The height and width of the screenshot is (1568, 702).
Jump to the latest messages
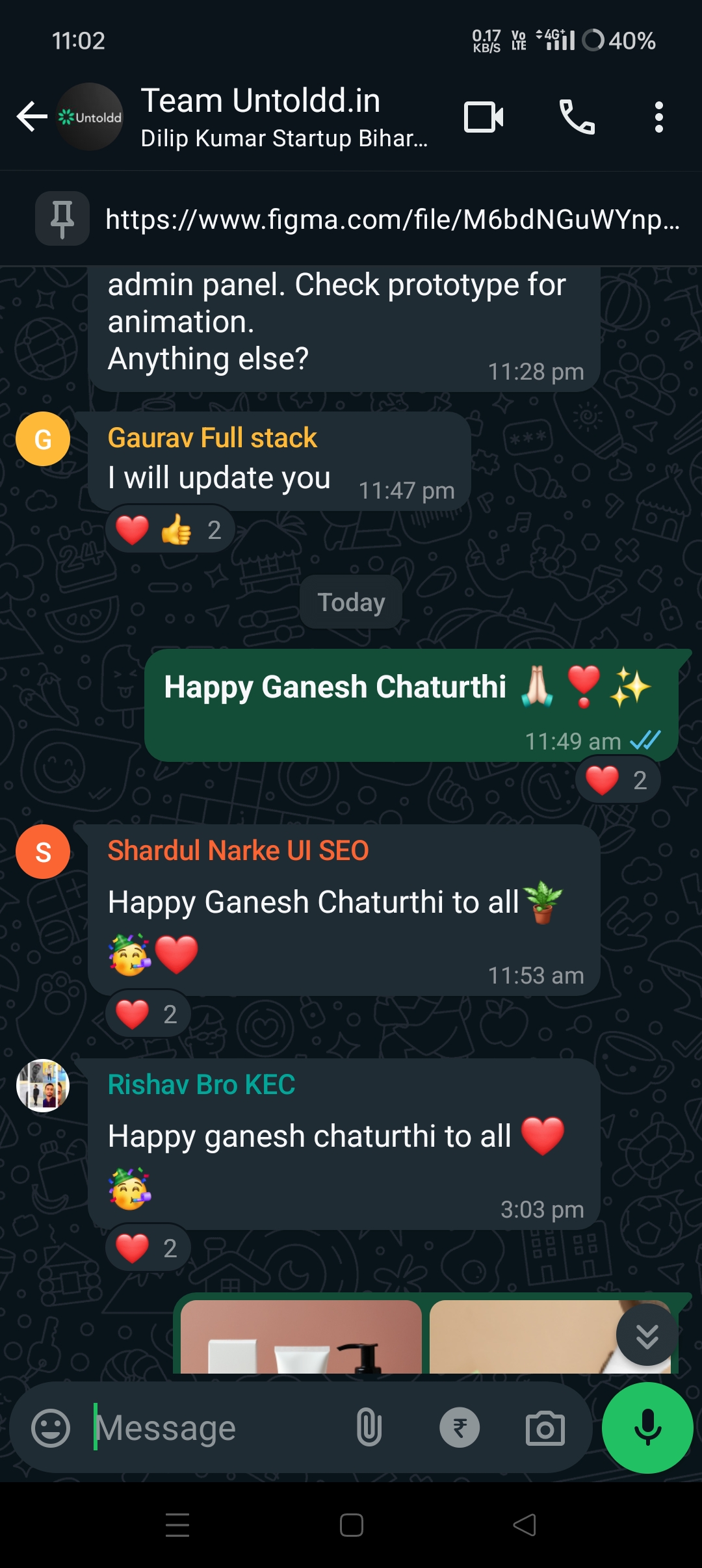pos(647,1335)
